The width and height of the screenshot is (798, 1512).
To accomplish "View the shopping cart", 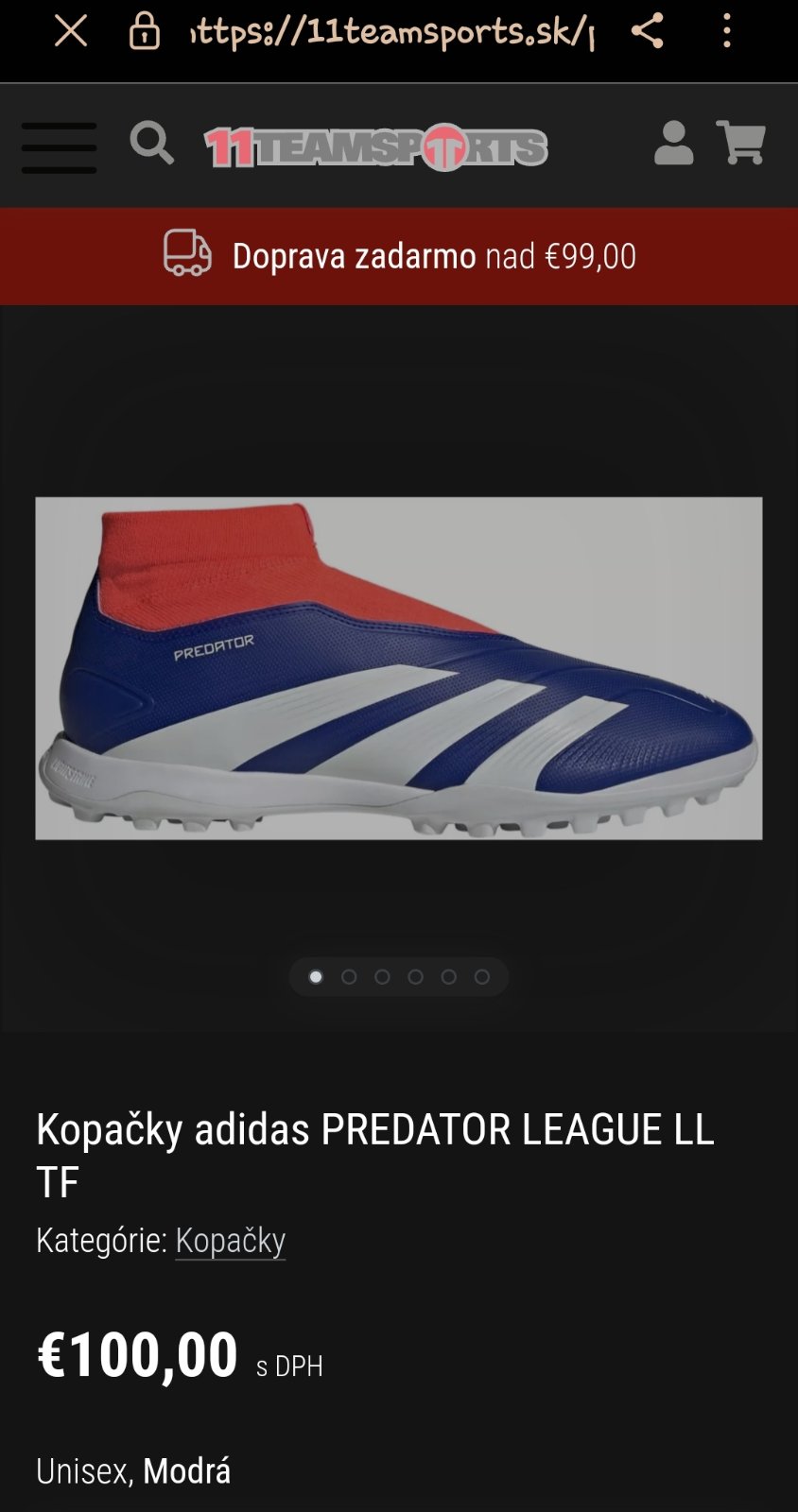I will pos(740,144).
